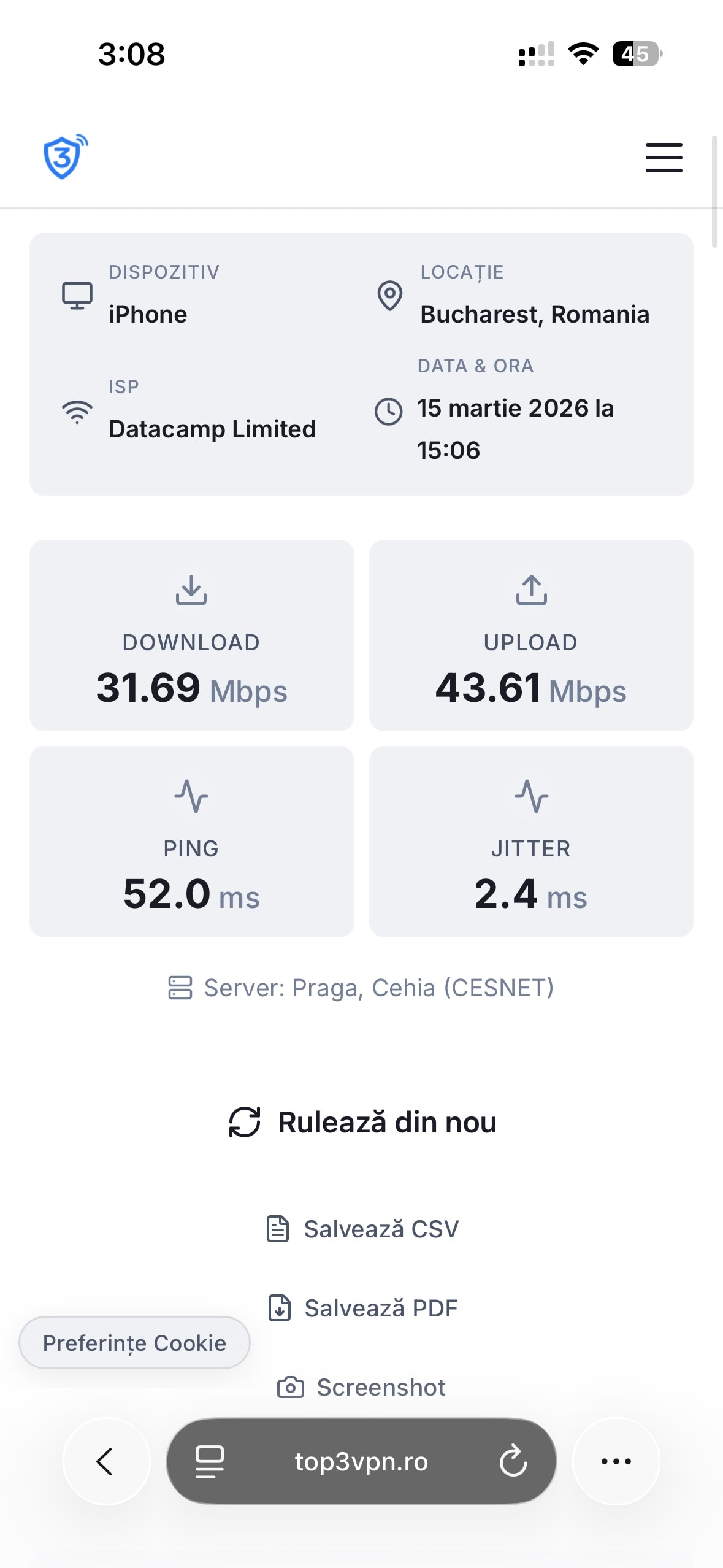Open Preferințe Cookie
This screenshot has width=723, height=1568.
click(x=134, y=1343)
